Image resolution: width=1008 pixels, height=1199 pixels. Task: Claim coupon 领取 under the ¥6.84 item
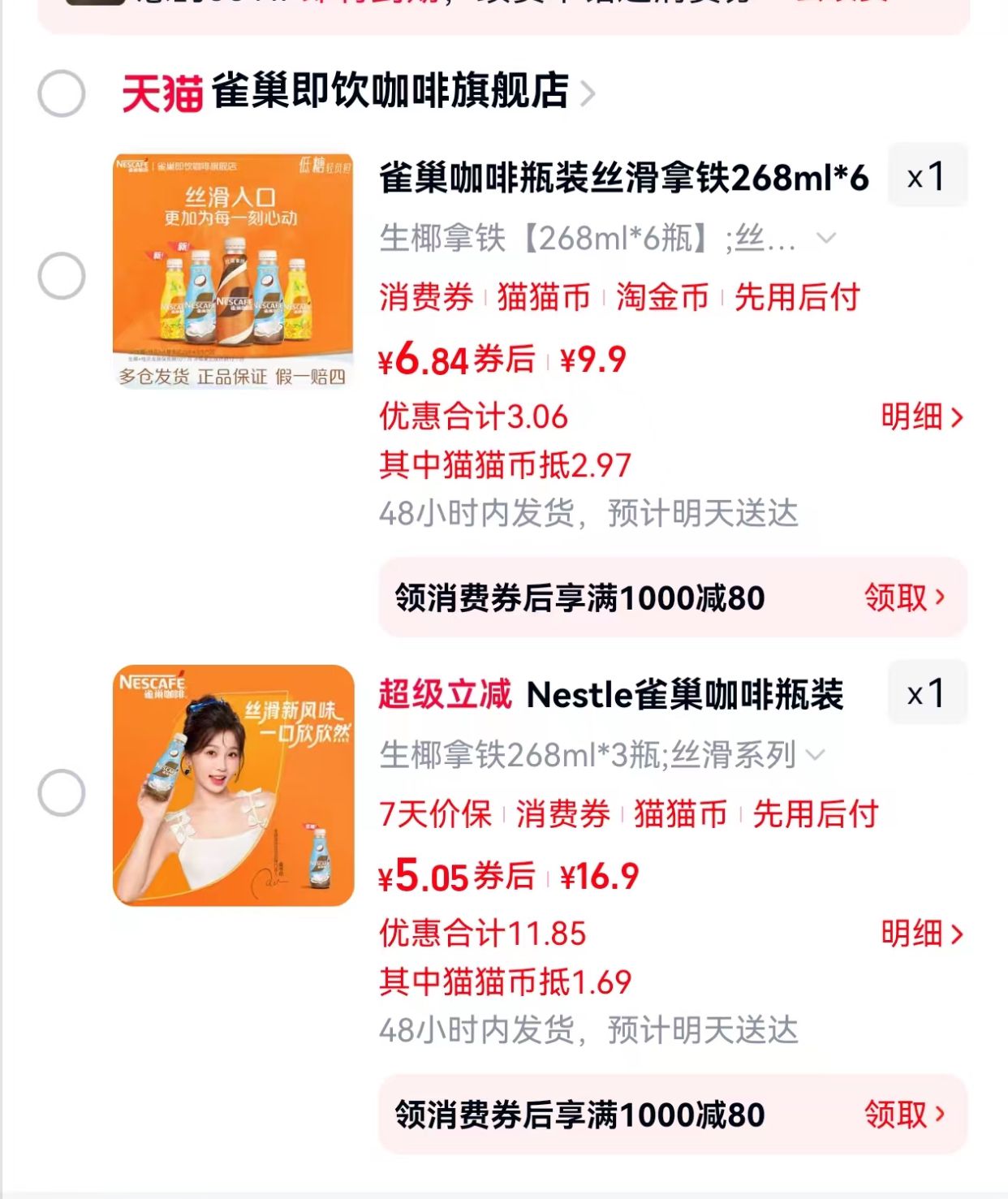coord(904,597)
